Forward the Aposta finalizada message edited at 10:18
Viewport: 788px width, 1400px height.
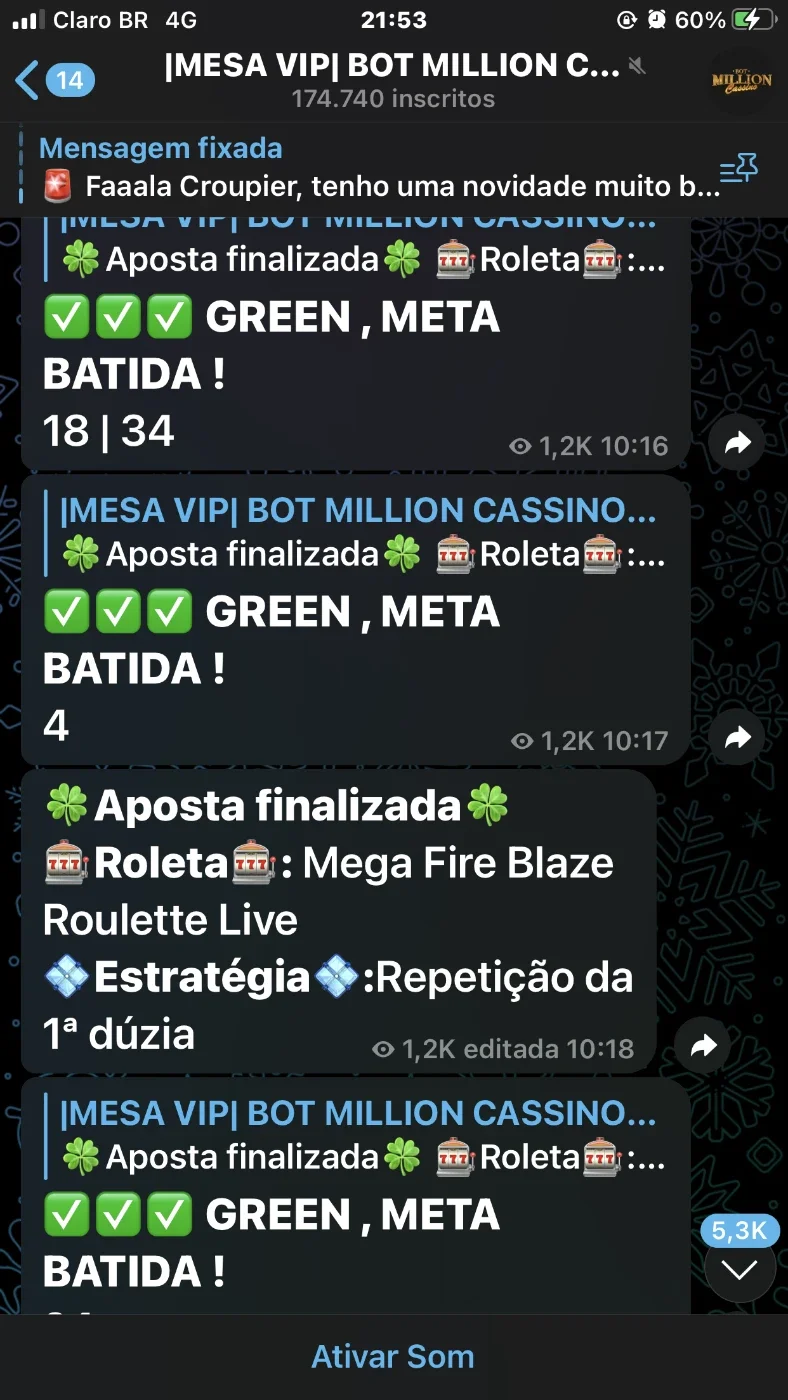click(704, 1047)
